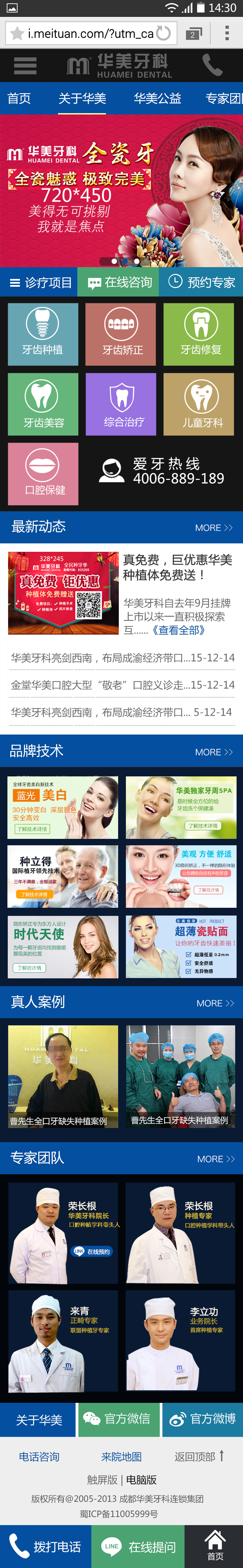Open 儿童牙科 treatment tile
Screen dimensions: 243x1568
pyautogui.click(x=198, y=404)
